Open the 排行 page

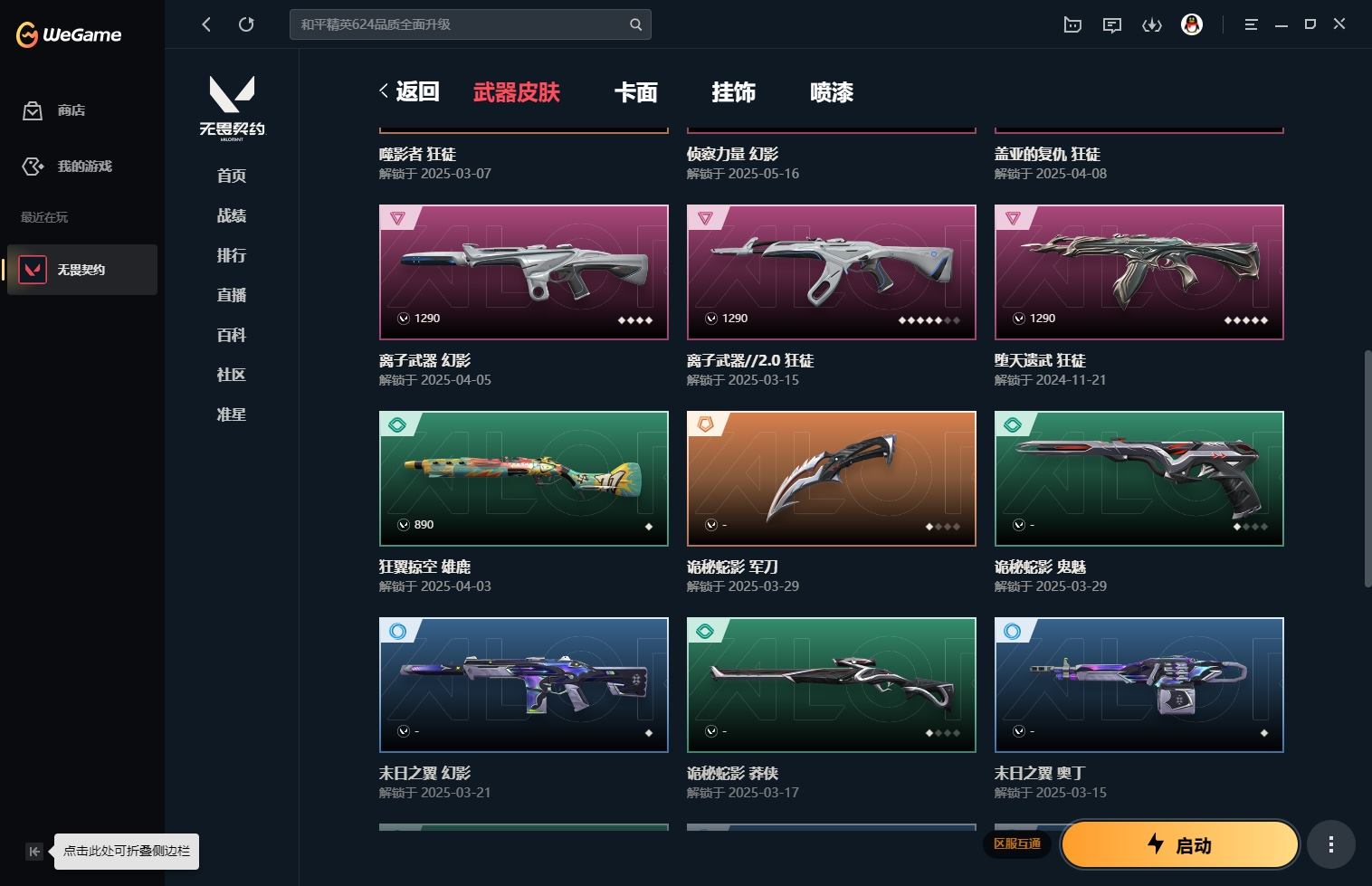[x=232, y=255]
